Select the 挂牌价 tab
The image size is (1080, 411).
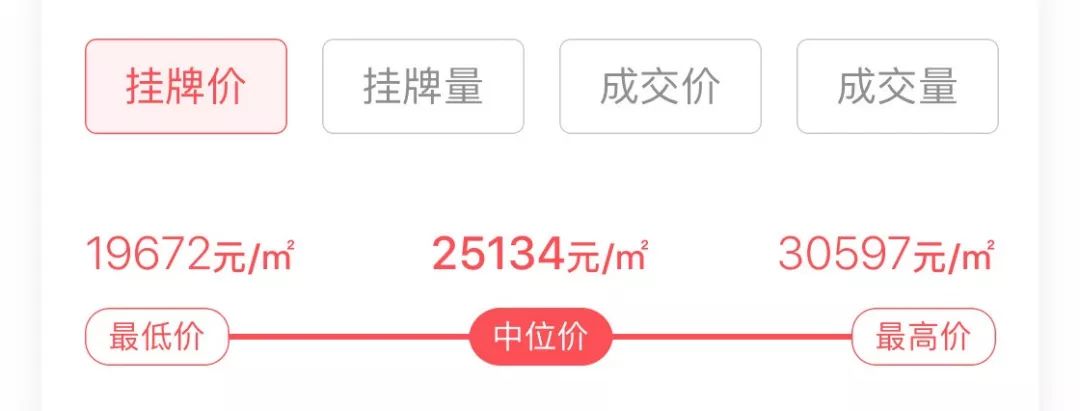pyautogui.click(x=186, y=87)
